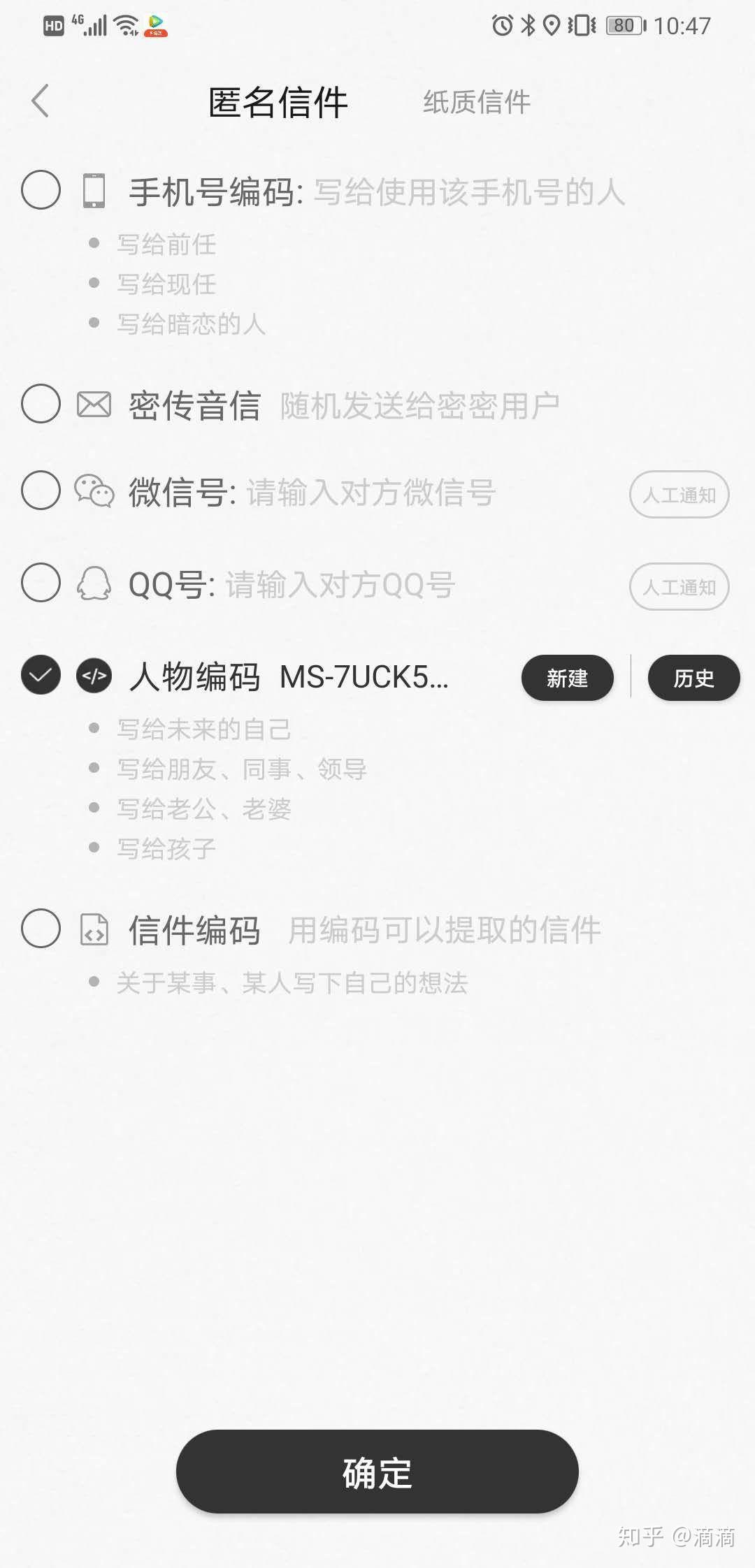Open 历史 code history
755x1568 pixels.
(693, 678)
